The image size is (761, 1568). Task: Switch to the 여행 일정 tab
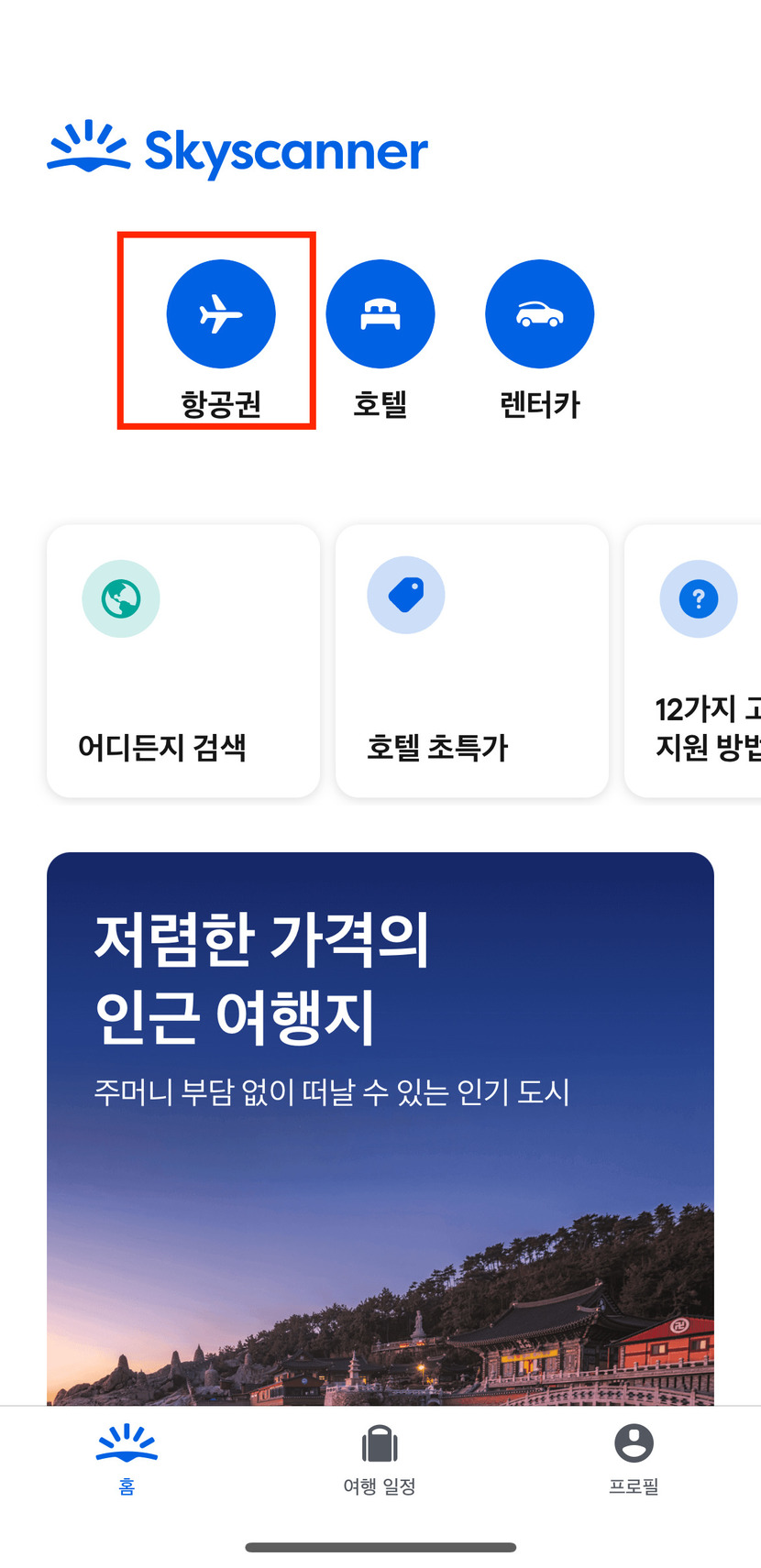[380, 1459]
